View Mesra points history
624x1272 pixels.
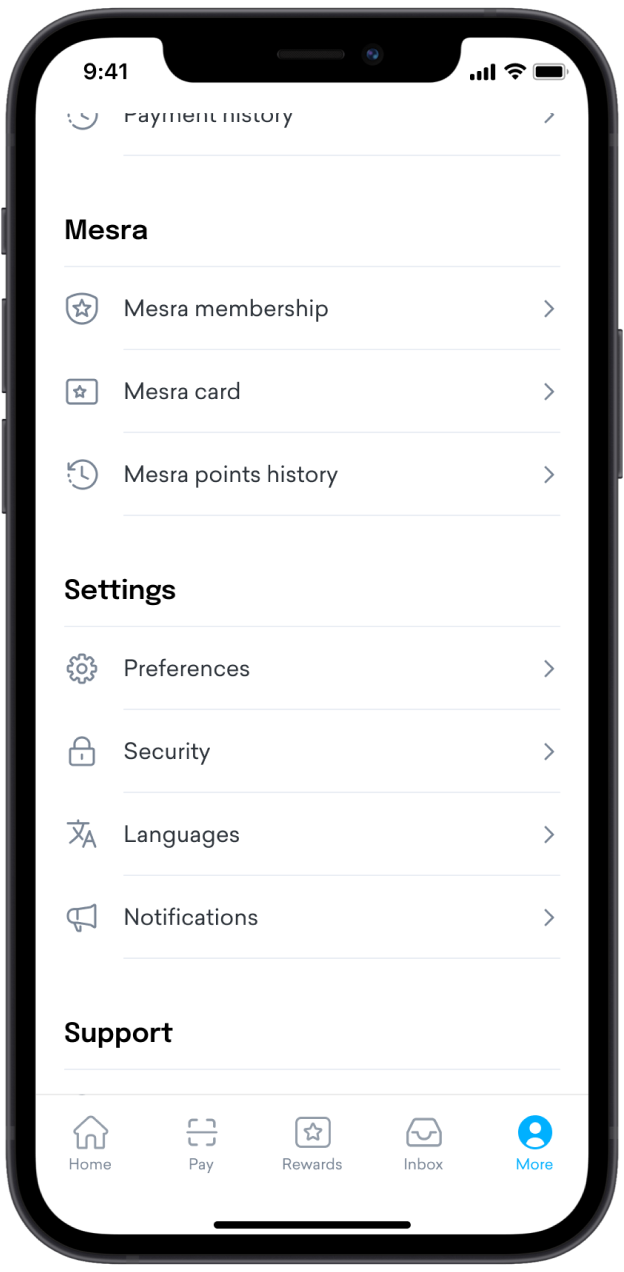coord(310,475)
